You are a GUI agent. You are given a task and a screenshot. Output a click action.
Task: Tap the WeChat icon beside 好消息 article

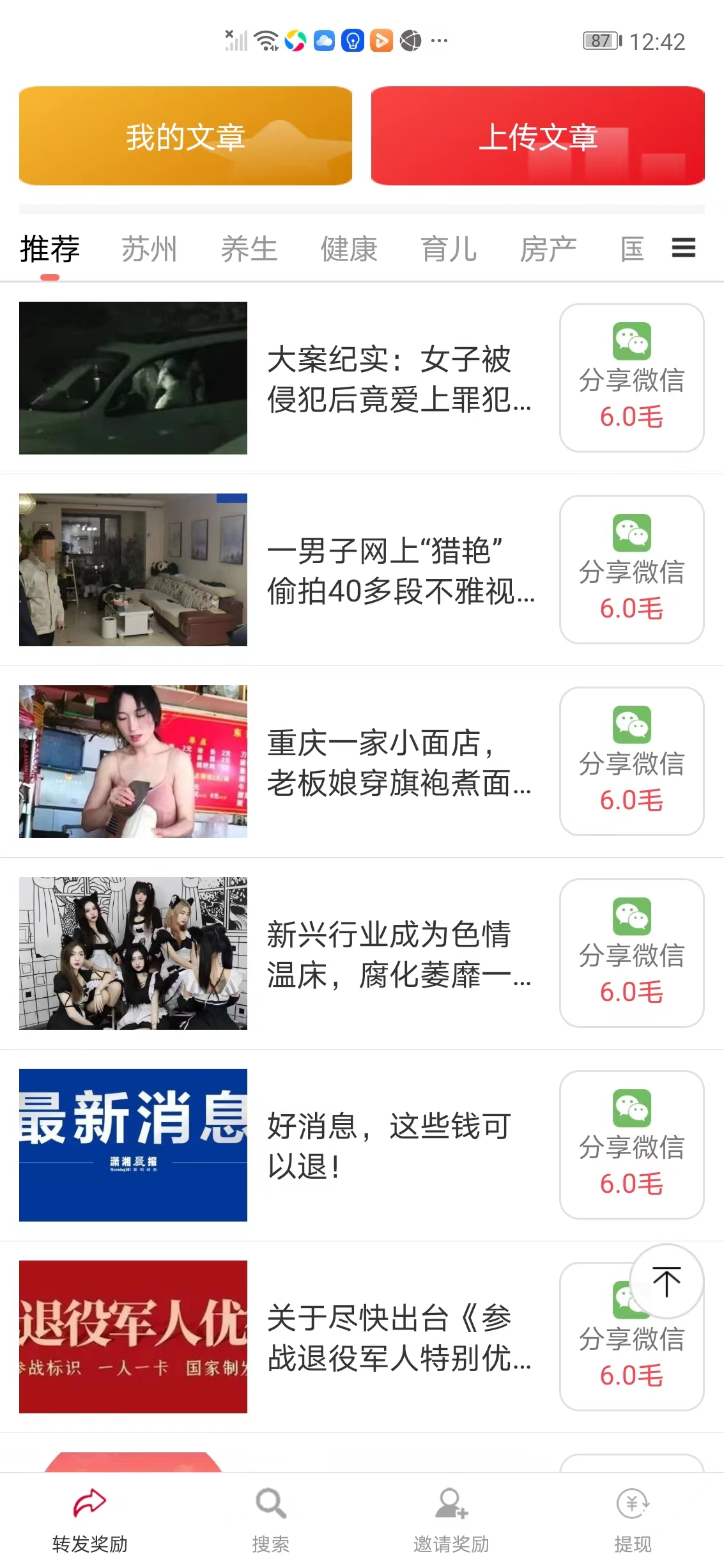coord(631,1107)
